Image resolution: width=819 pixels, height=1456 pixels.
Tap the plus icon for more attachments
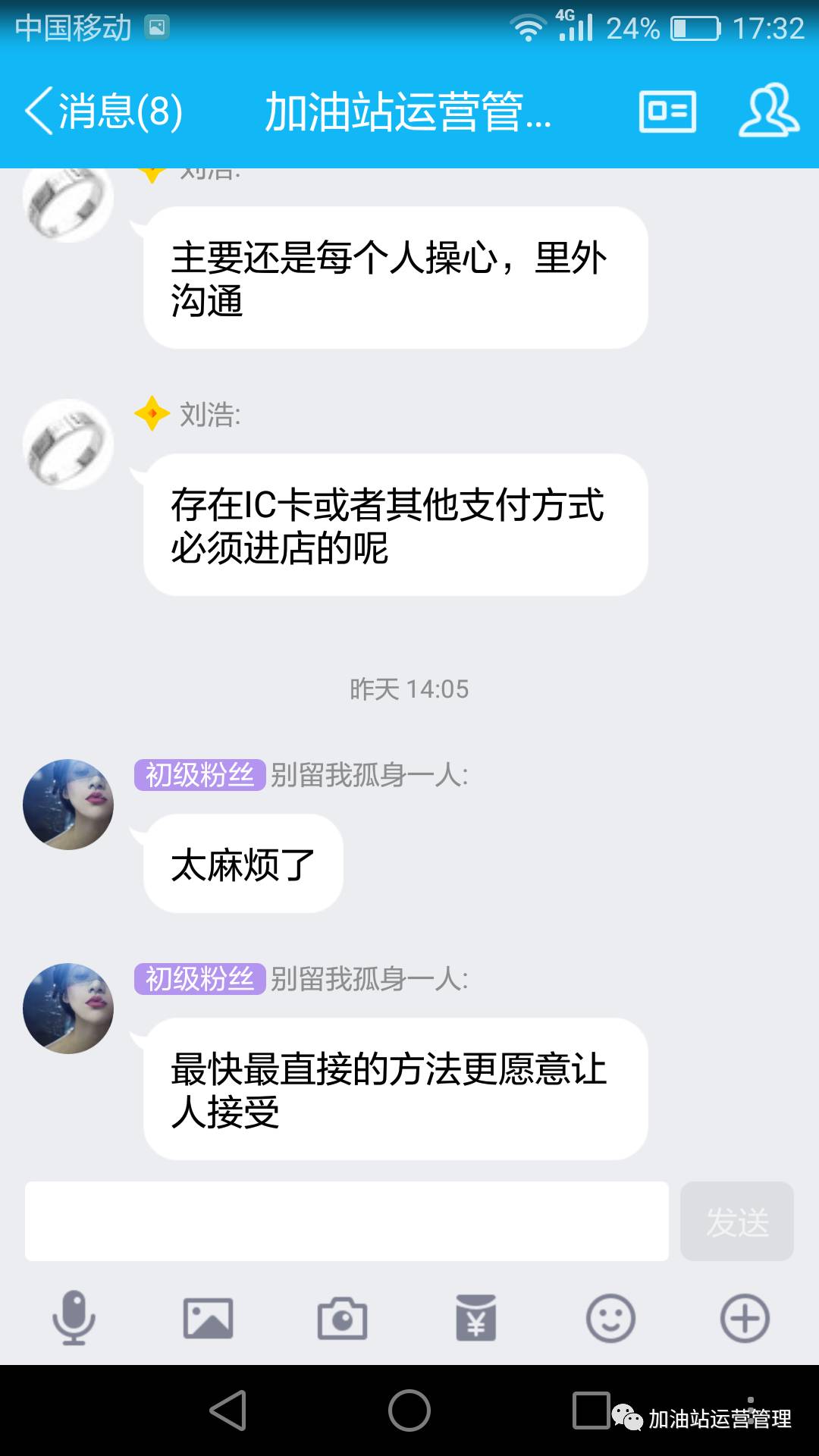pyautogui.click(x=744, y=1319)
